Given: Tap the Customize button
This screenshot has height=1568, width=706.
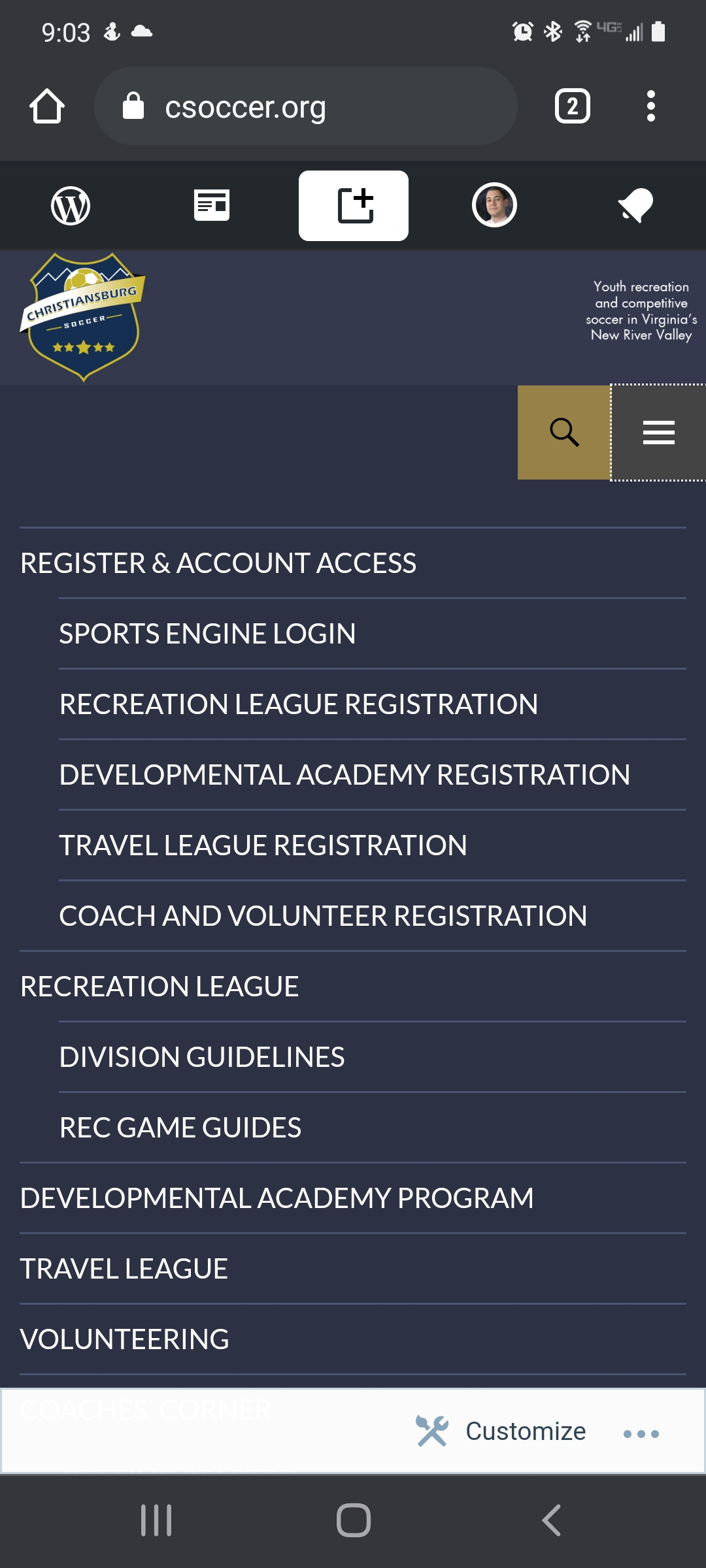Looking at the screenshot, I should (x=502, y=1431).
